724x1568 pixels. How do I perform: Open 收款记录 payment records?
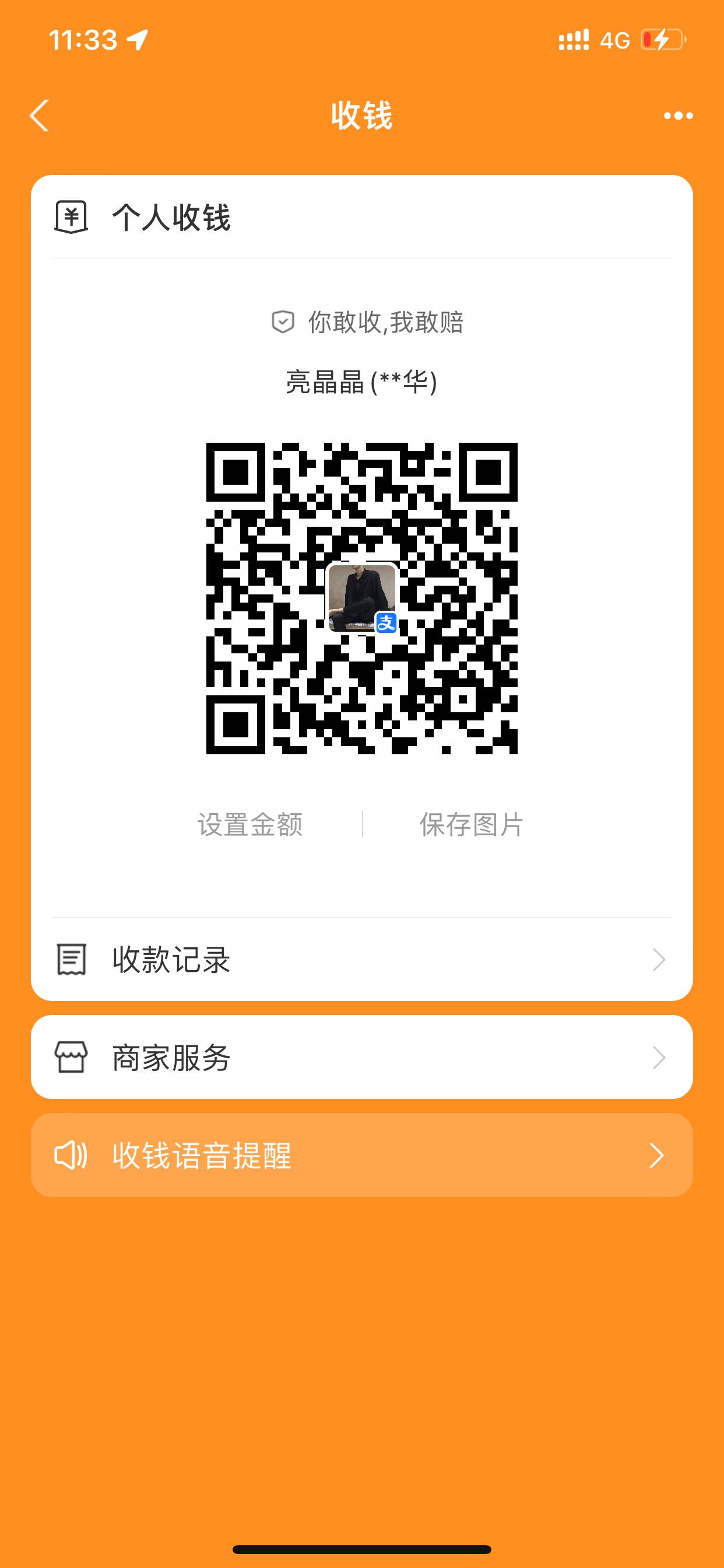point(361,960)
